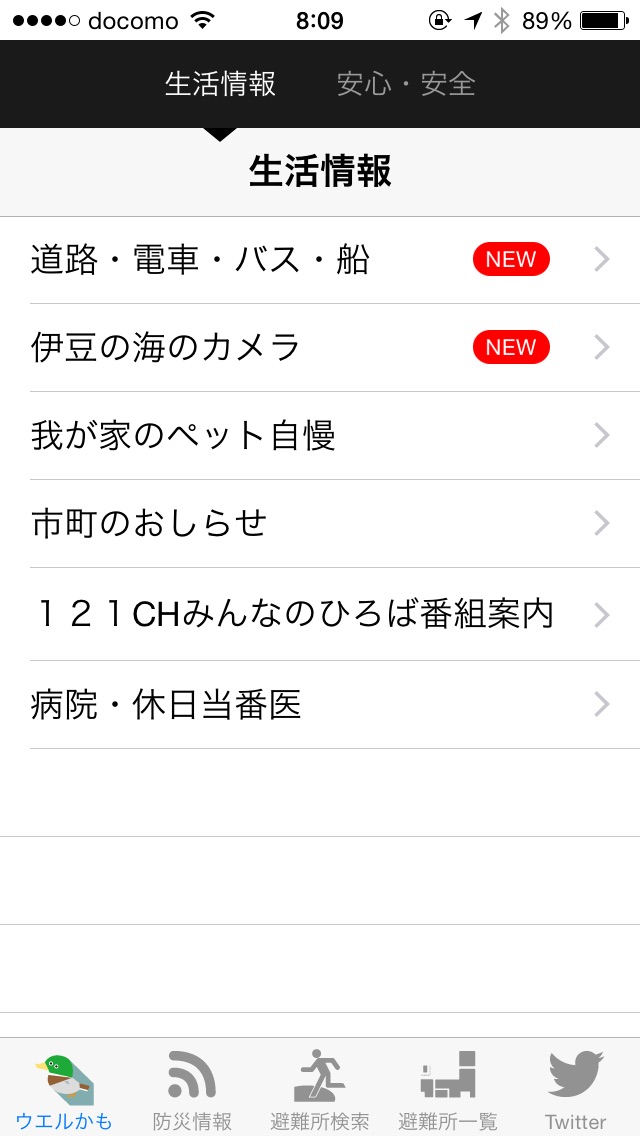Select the 生活情報 top tab
The image size is (640, 1136).
point(220,84)
